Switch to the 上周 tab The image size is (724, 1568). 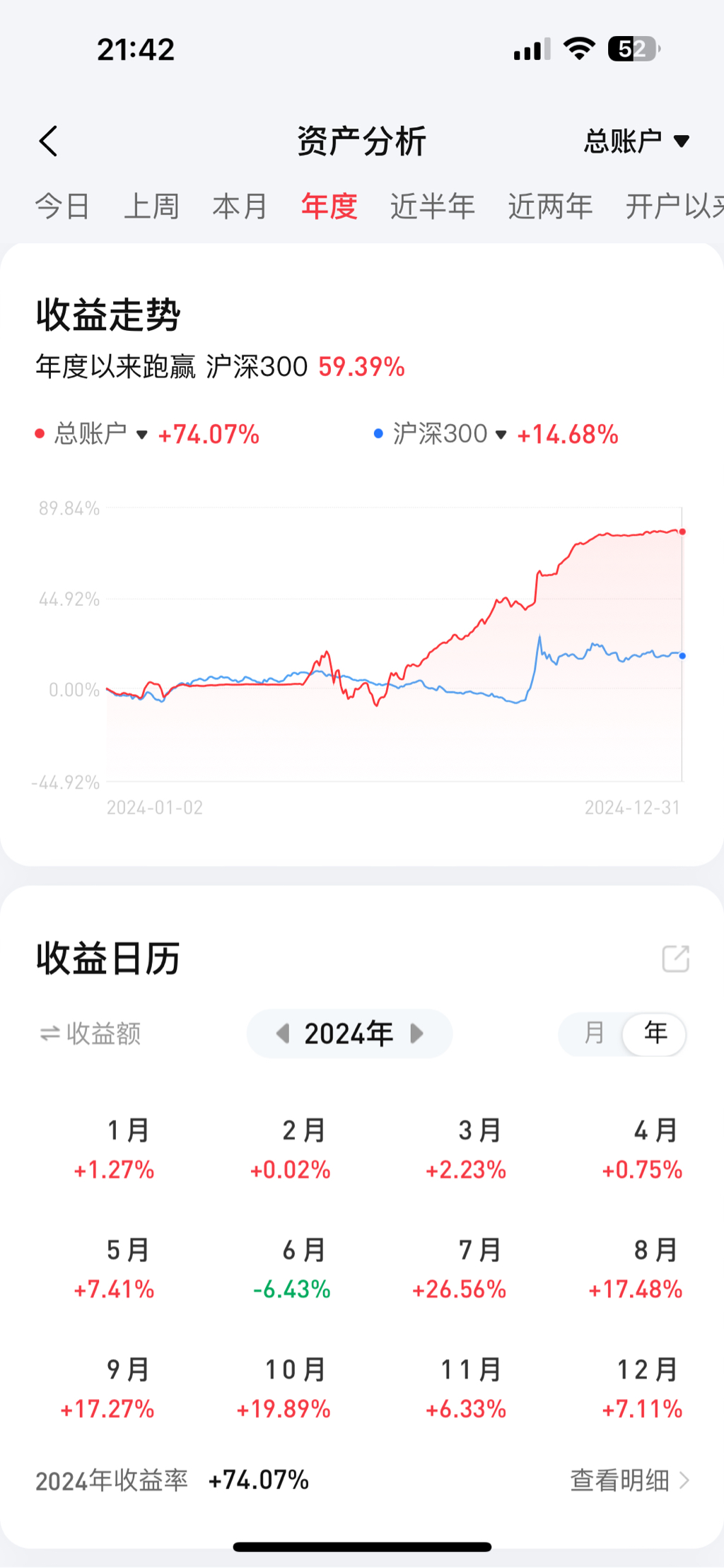point(151,206)
